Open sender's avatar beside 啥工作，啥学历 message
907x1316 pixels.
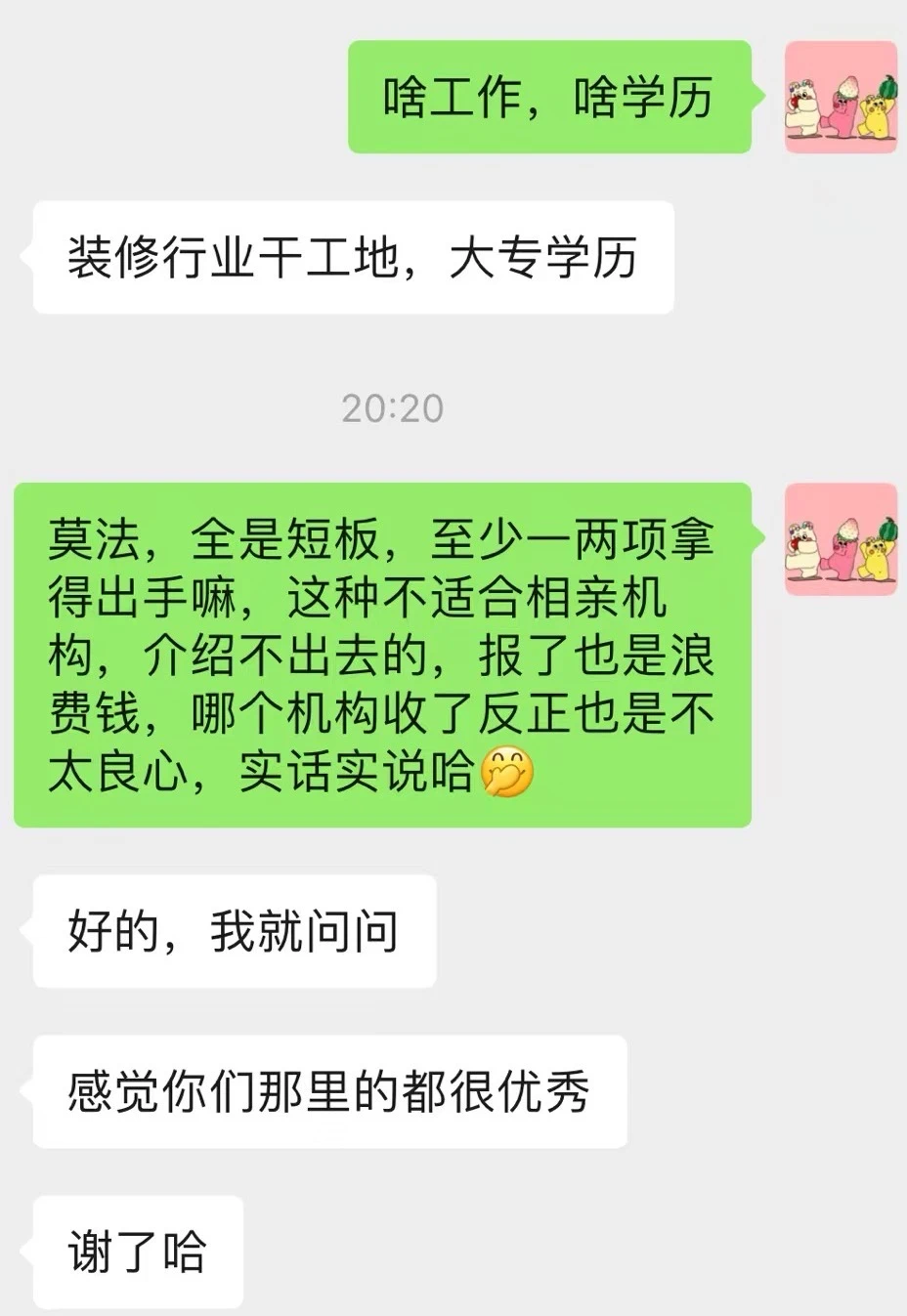point(841,97)
